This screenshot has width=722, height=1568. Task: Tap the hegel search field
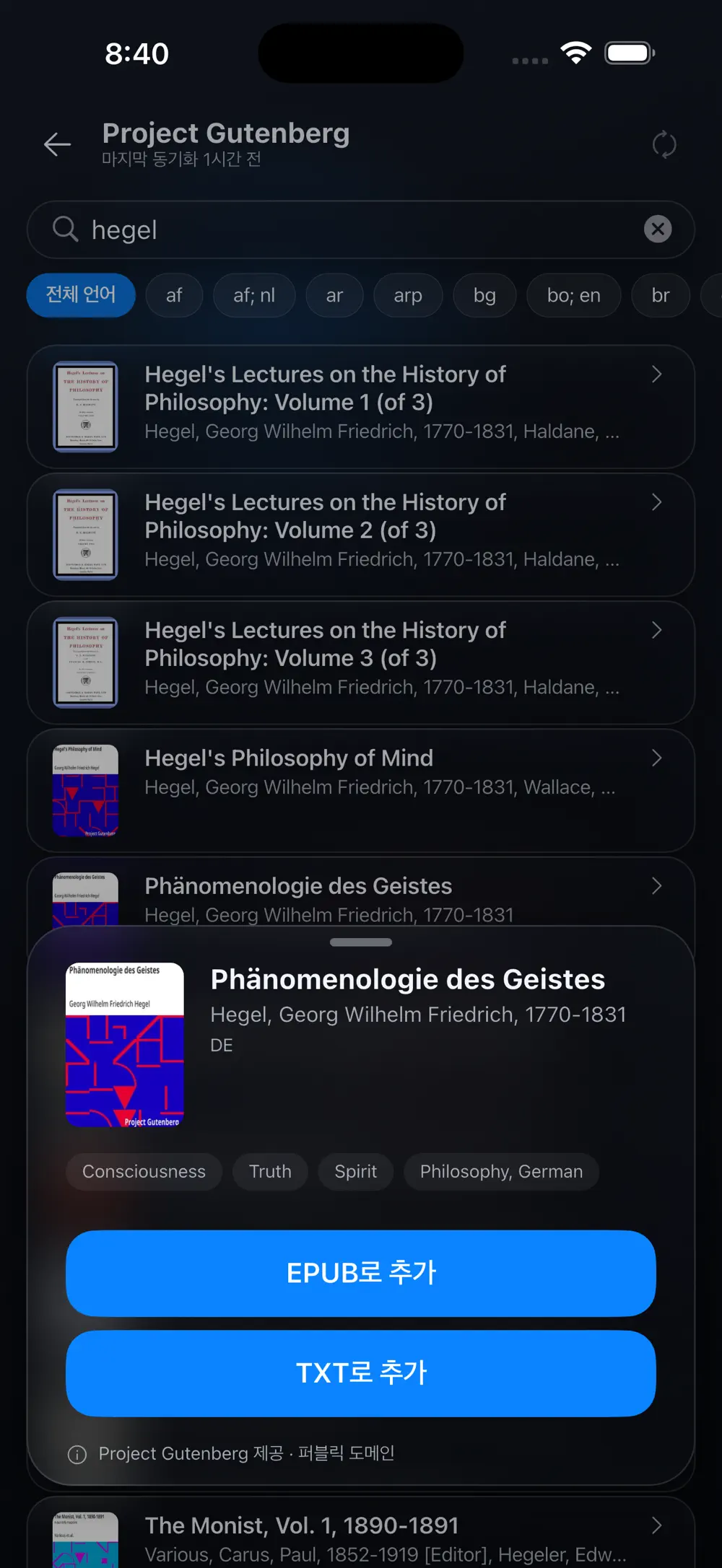point(361,229)
